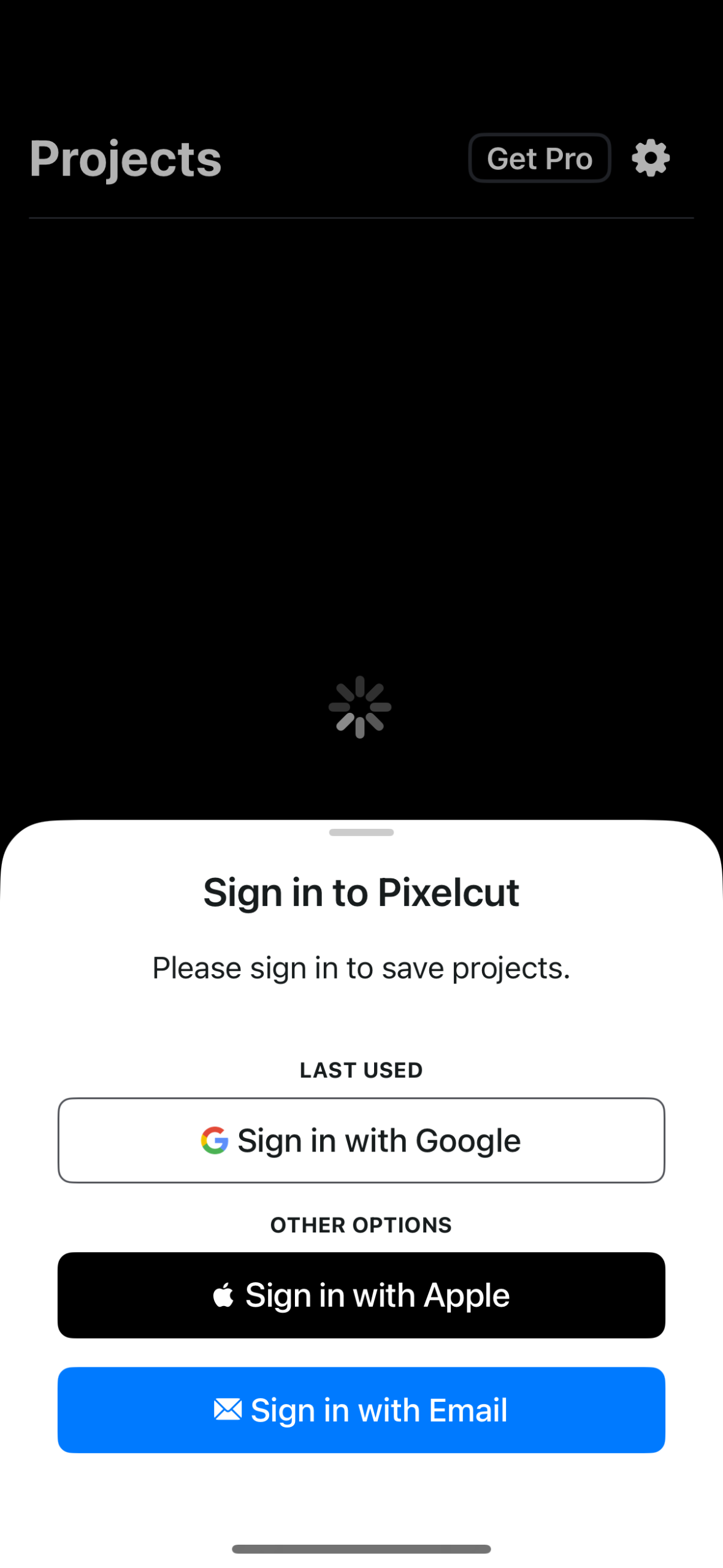
Task: Sign in with Apple
Action: click(x=361, y=1294)
